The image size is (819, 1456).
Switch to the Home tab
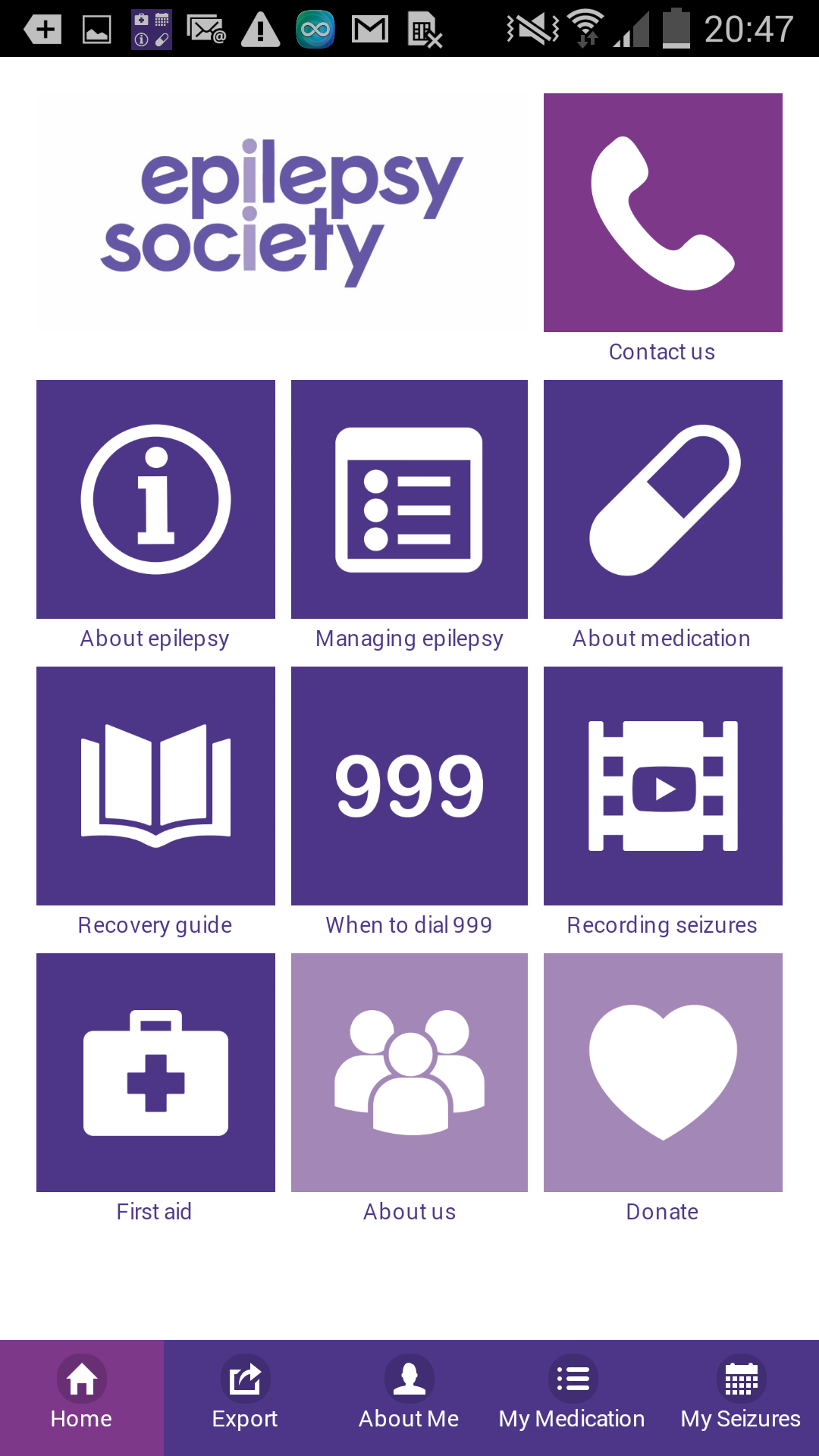(81, 1397)
